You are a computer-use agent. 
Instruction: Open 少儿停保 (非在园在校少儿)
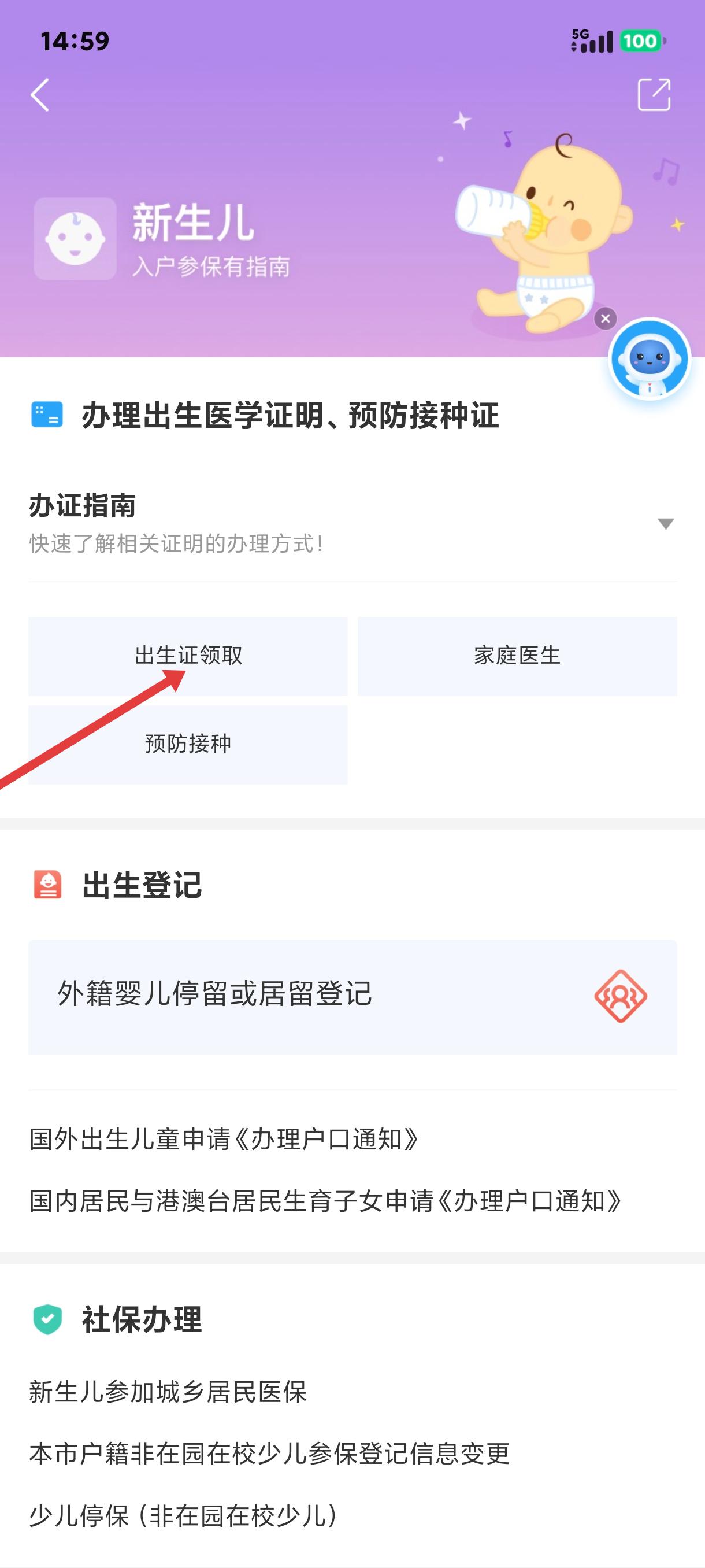pos(183,1515)
